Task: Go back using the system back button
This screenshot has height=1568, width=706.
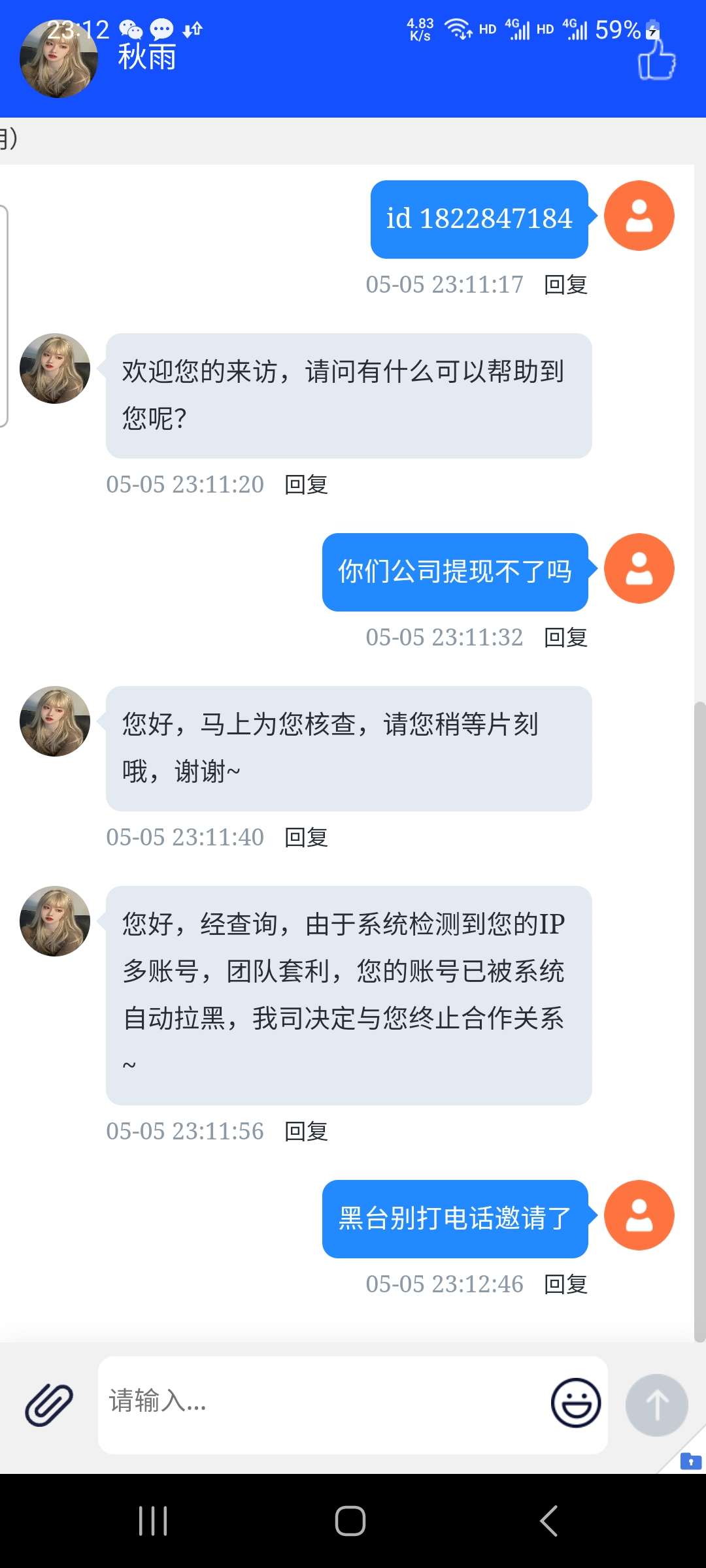Action: tap(549, 1521)
